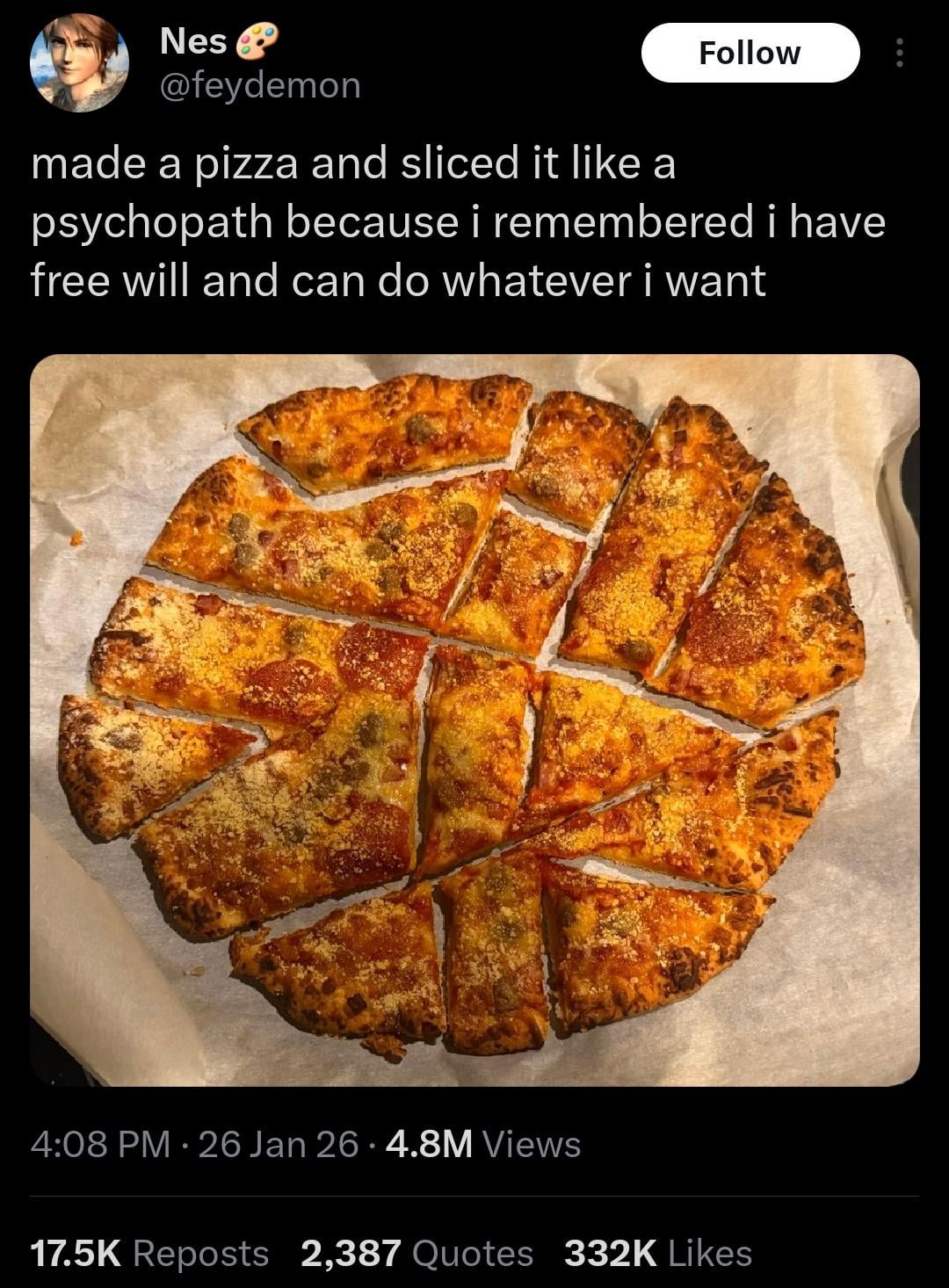View the 2,387 Quotes
This screenshot has width=949, height=1288.
[417, 1253]
